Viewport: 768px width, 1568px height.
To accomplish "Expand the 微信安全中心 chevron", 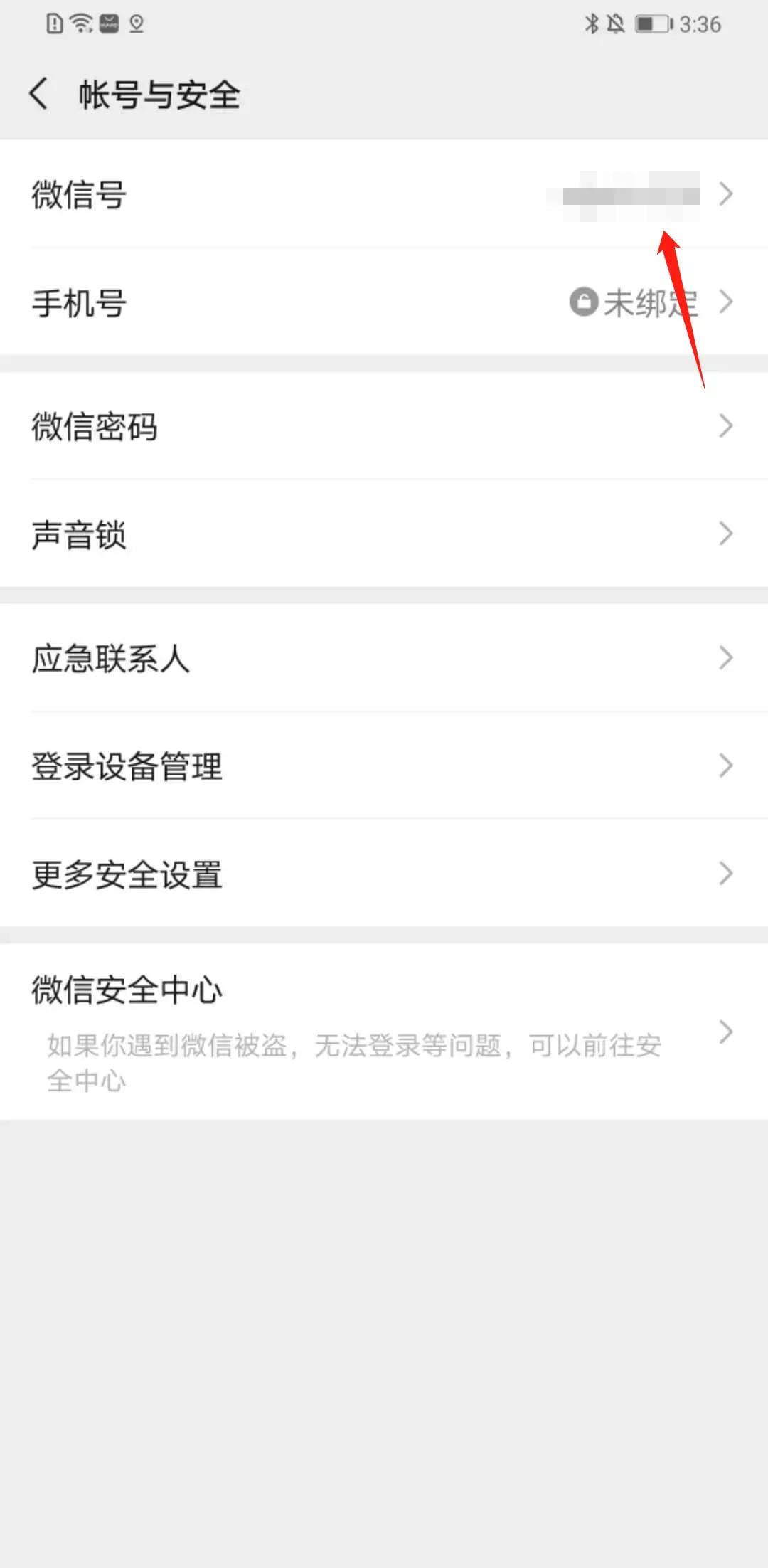I will [725, 1031].
